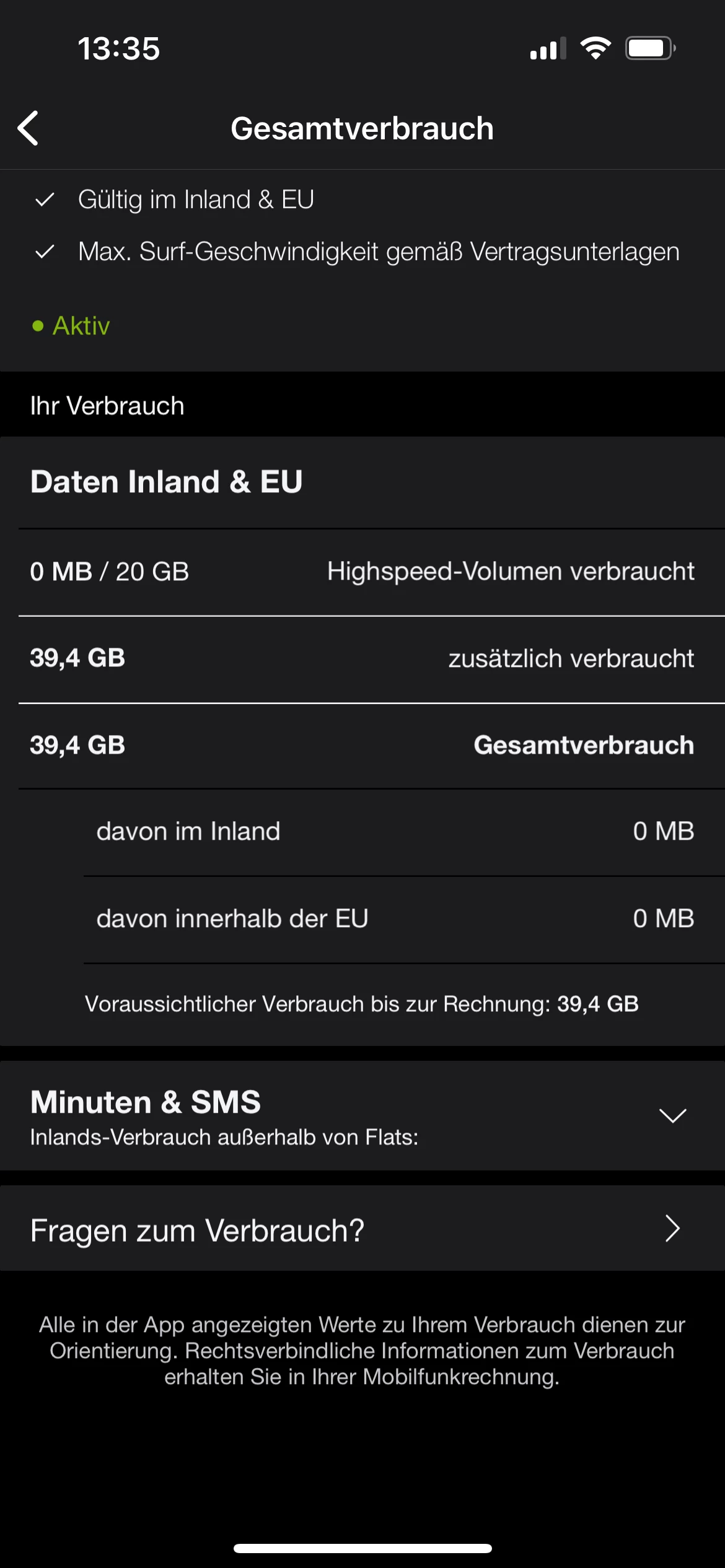Open Fragen zum Verbrauch

coord(362,1229)
